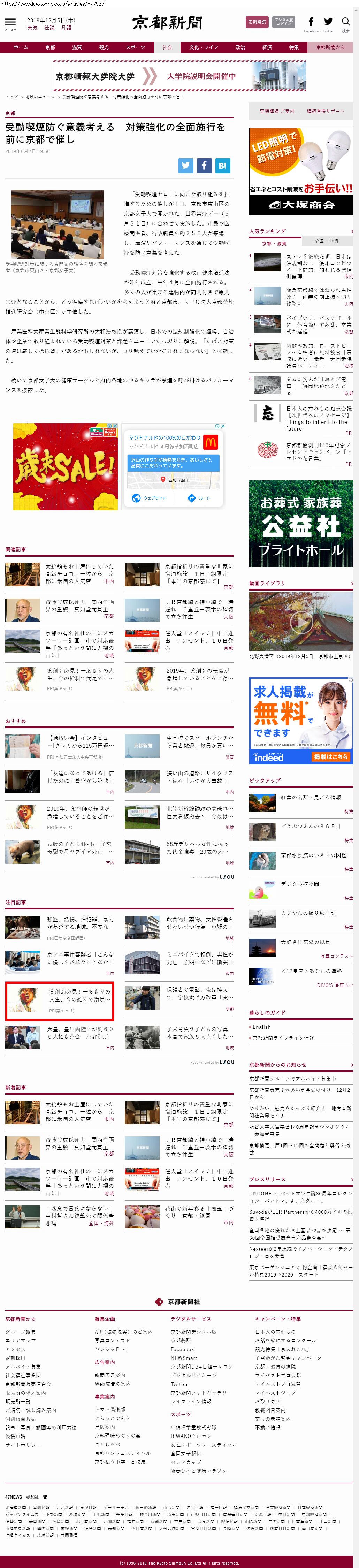
Task: Share the article on Twitter
Action: (x=185, y=165)
